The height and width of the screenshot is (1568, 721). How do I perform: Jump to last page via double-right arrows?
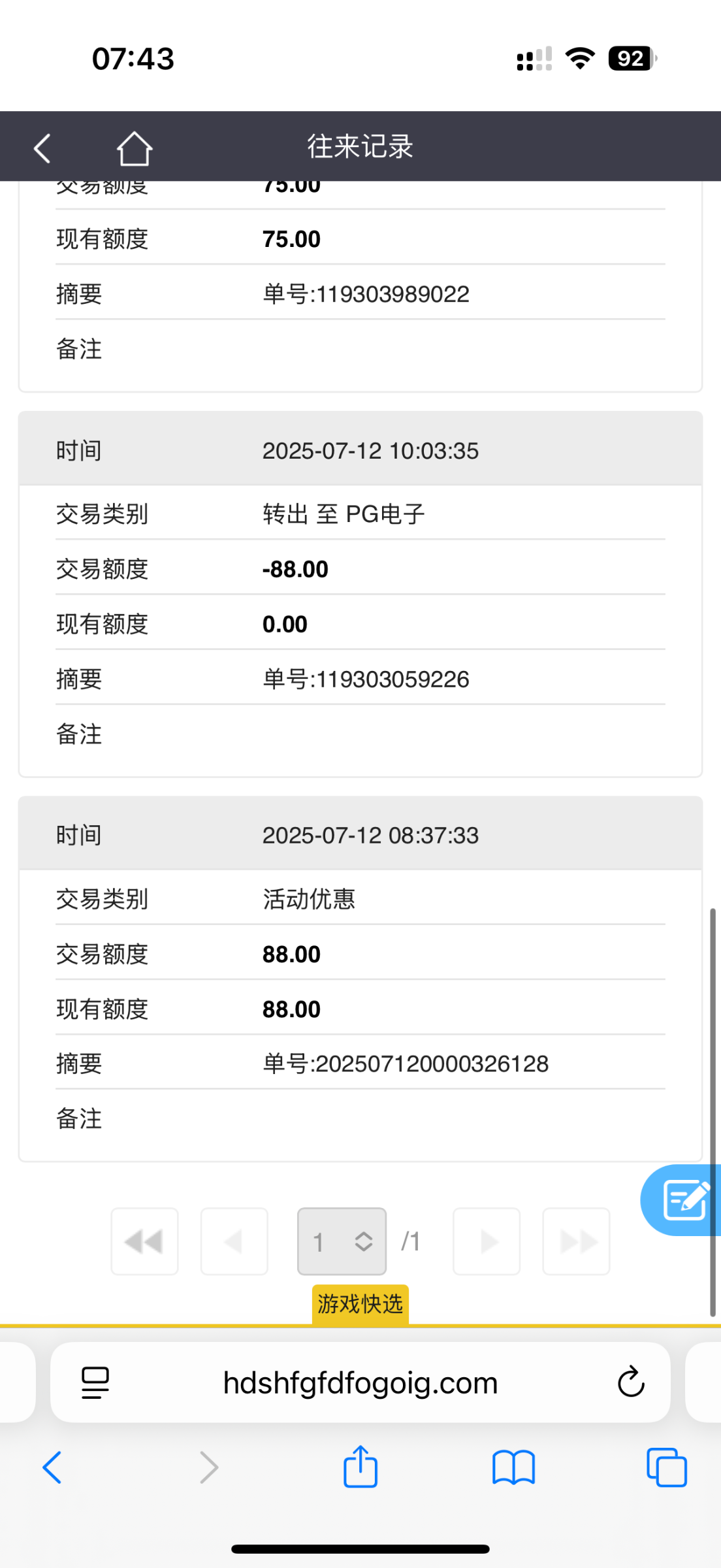(576, 1241)
